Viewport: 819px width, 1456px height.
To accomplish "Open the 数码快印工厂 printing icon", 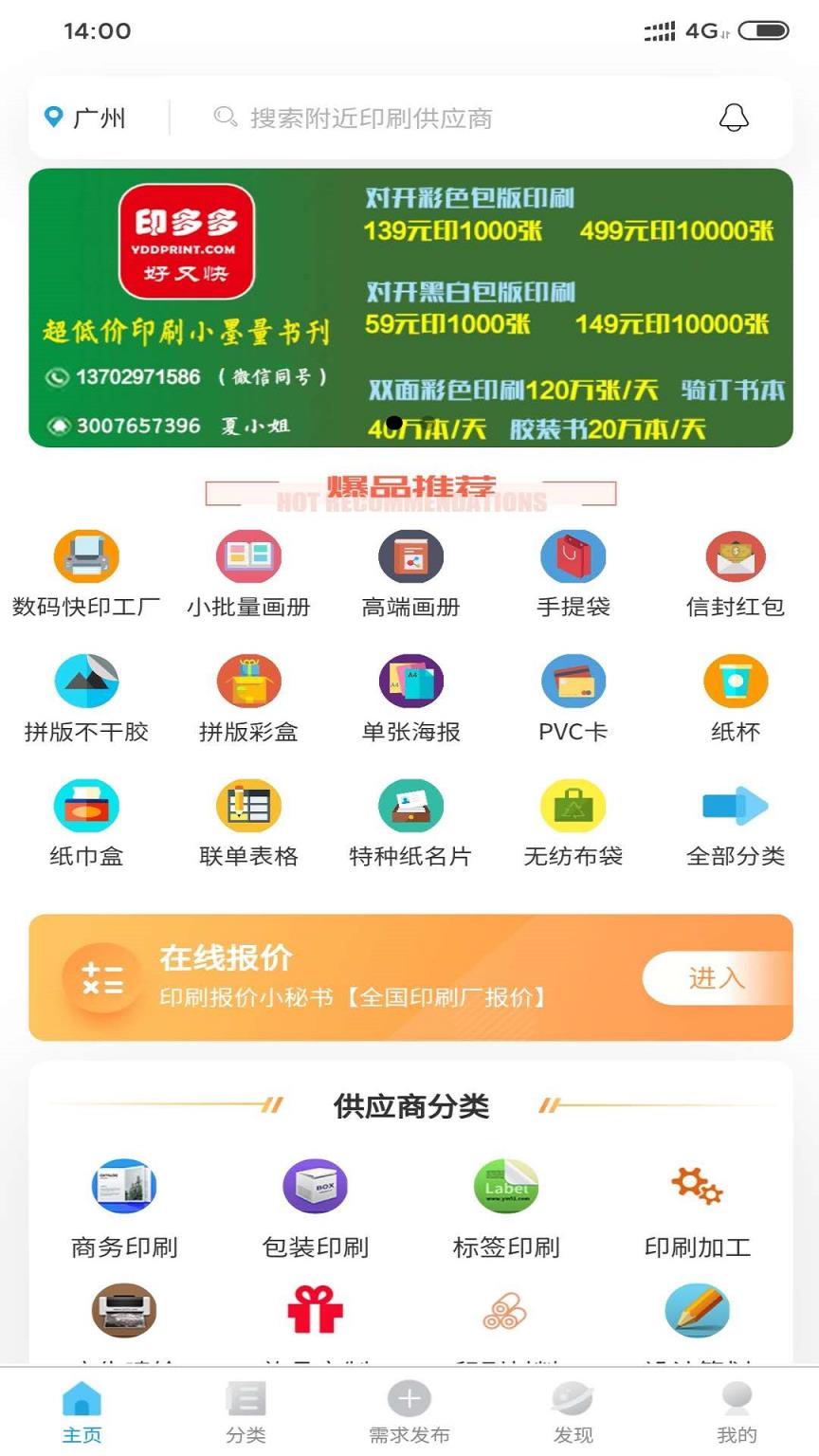I will (x=87, y=557).
